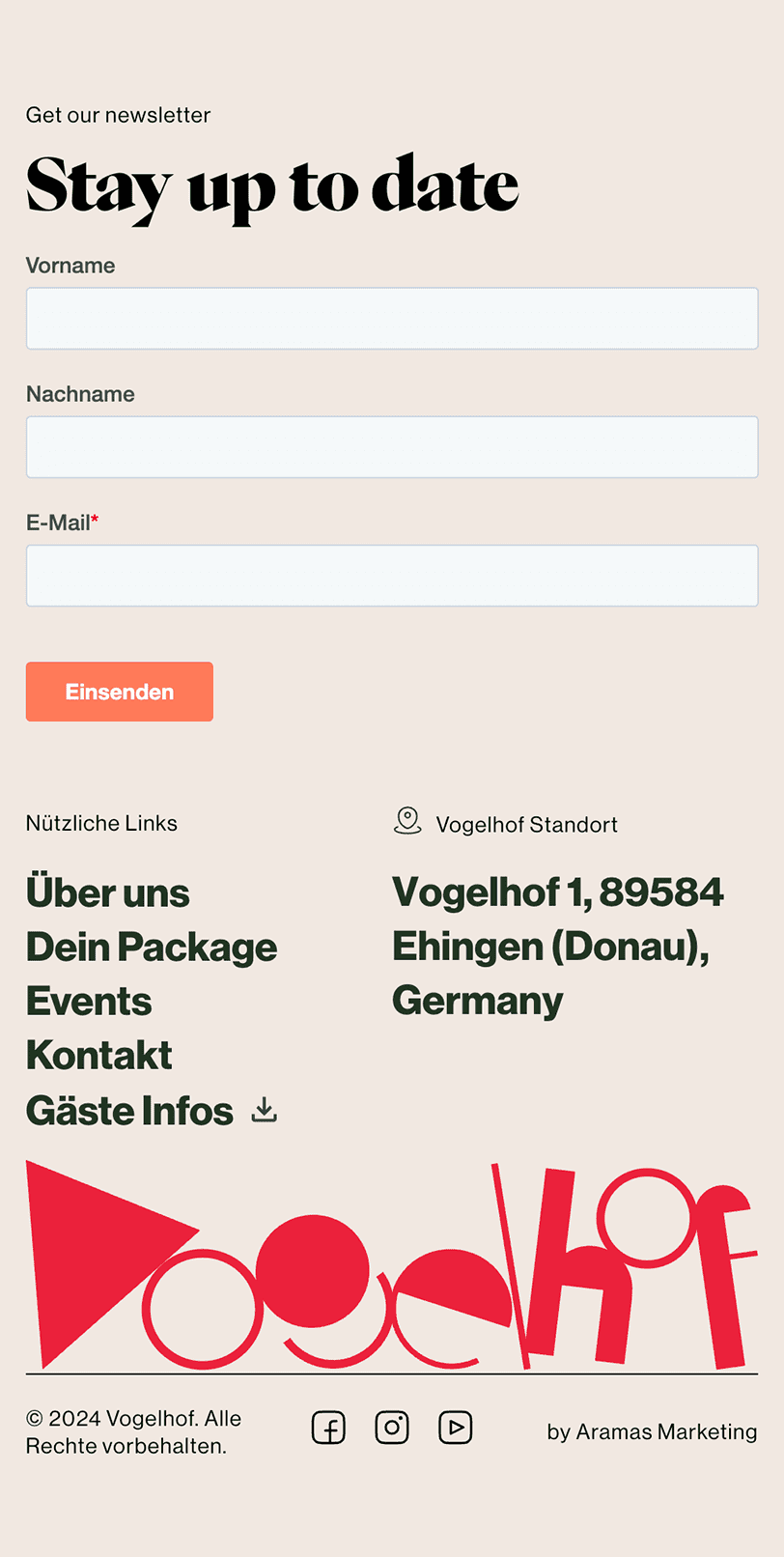This screenshot has width=784, height=1557.
Task: Select the E-Mail input field
Action: tap(392, 576)
